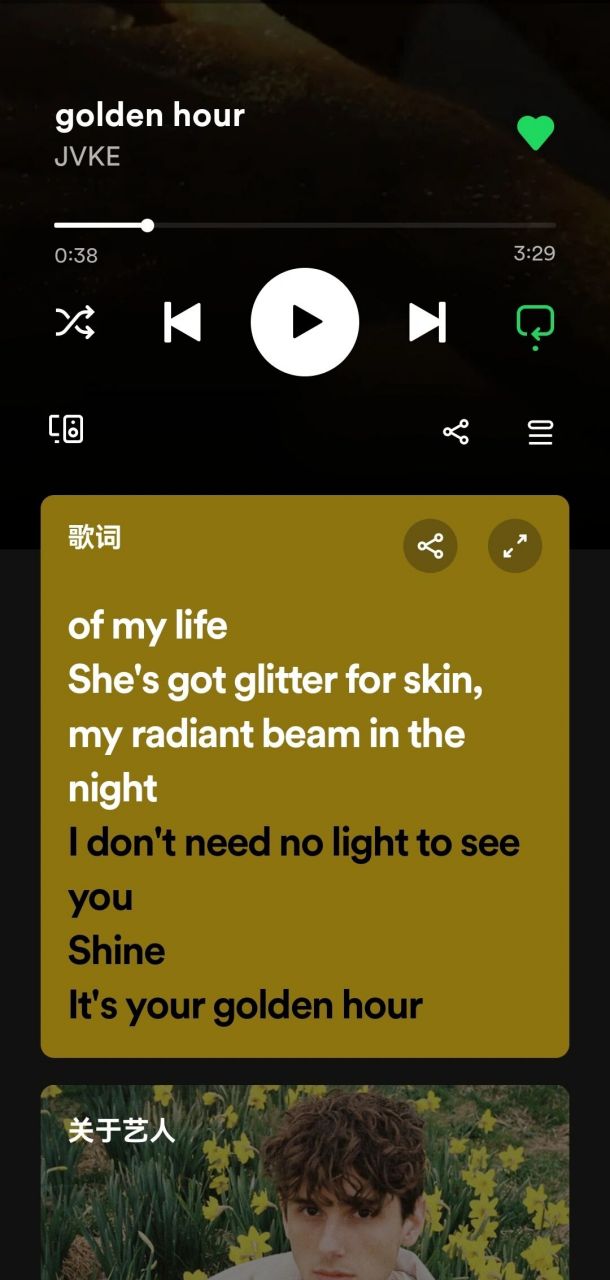Open the connect to device picker
Image resolution: width=610 pixels, height=1280 pixels.
coord(67,430)
